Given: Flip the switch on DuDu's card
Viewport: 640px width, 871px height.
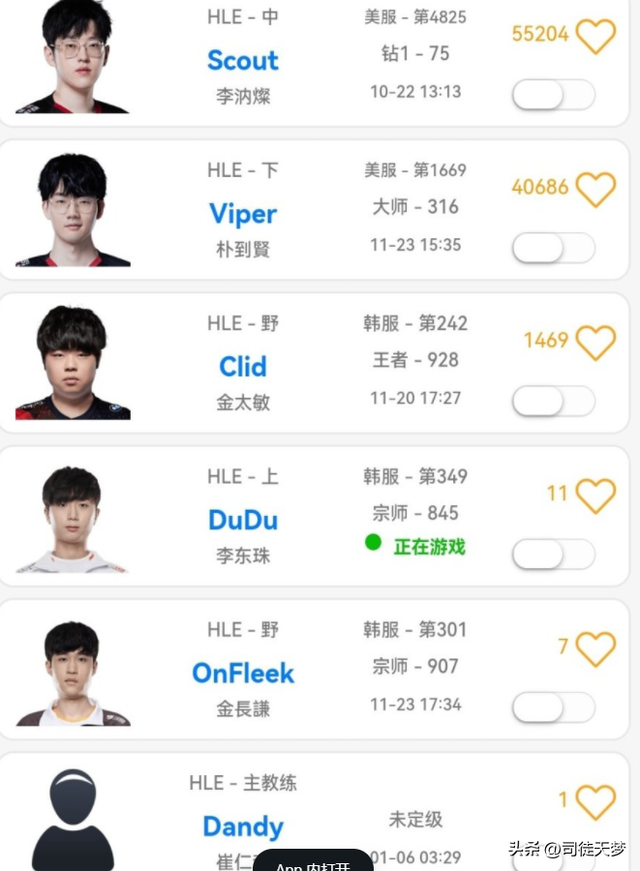Looking at the screenshot, I should tap(552, 554).
